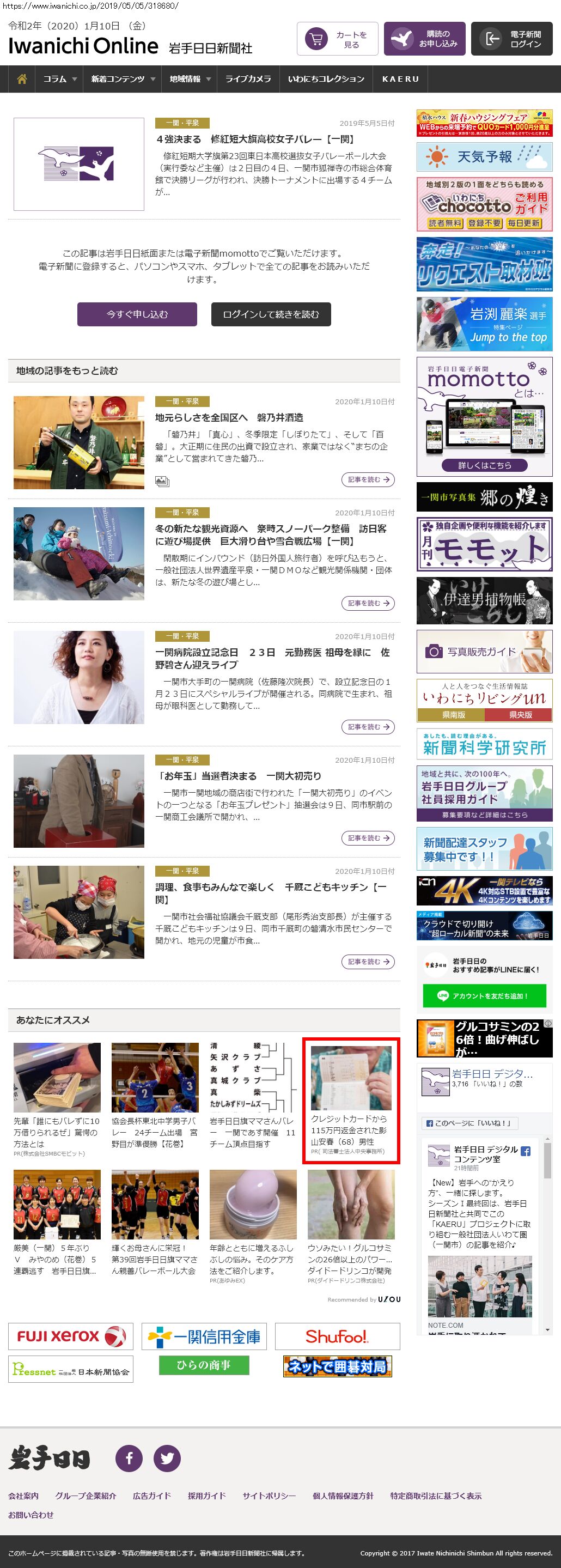561x1568 pixels.
Task: Go to お問い合わせ page
Action: [31, 1515]
